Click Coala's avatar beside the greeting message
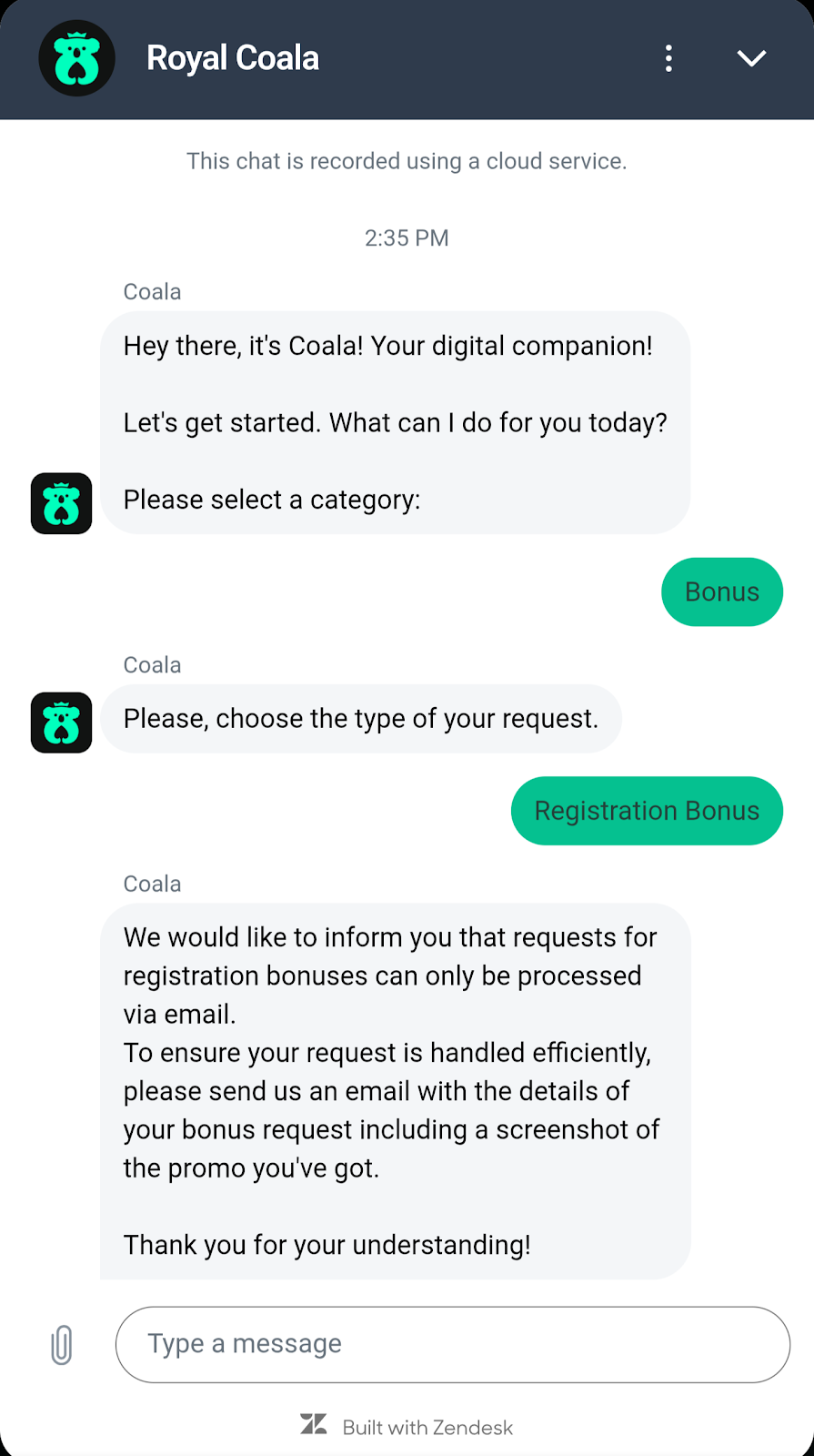This screenshot has width=814, height=1456. pos(61,503)
